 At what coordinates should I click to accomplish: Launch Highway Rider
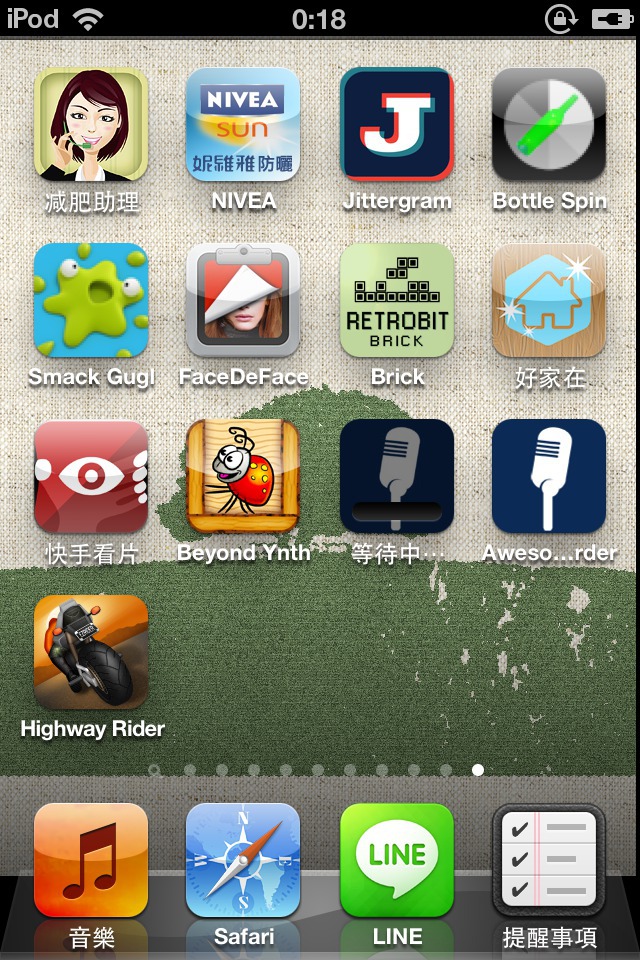tap(91, 653)
